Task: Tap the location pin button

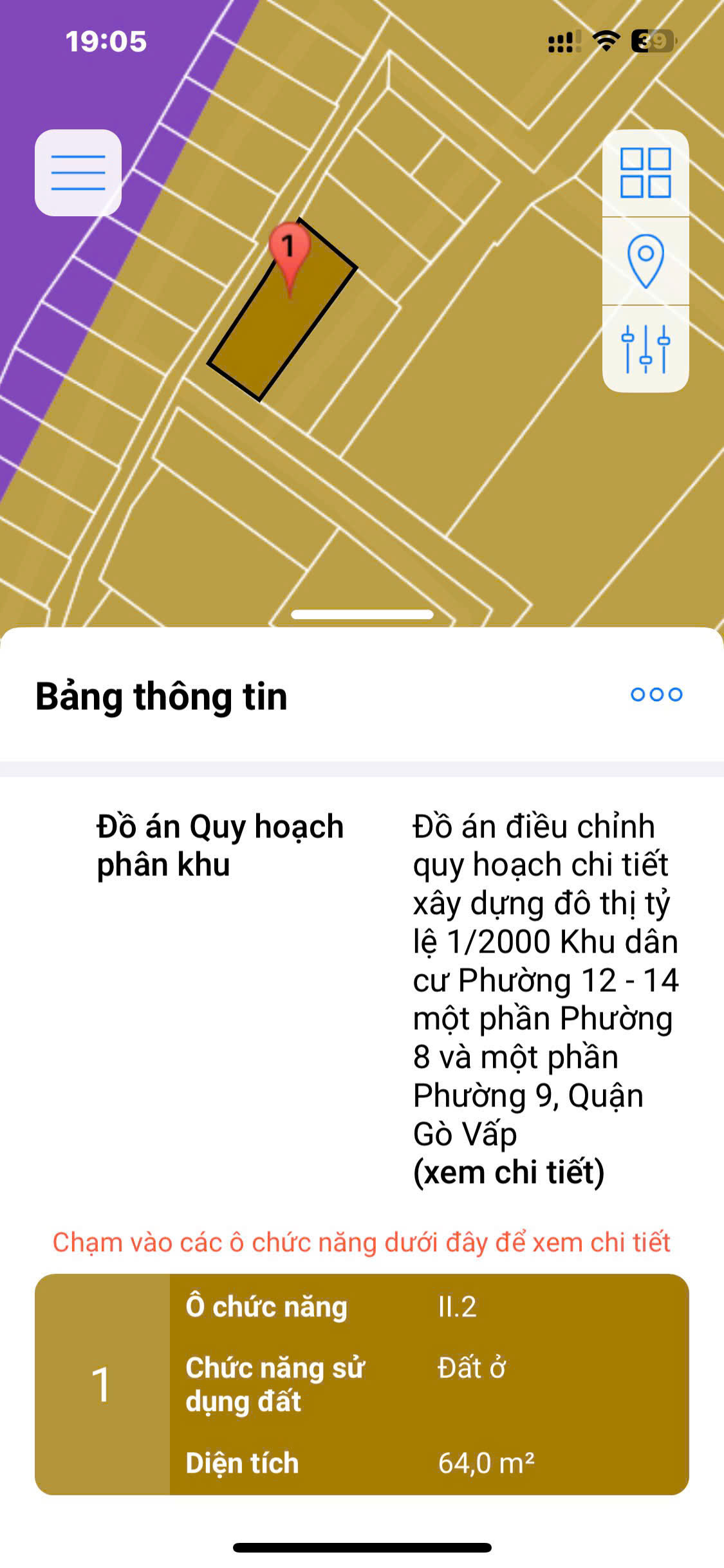Action: click(645, 261)
